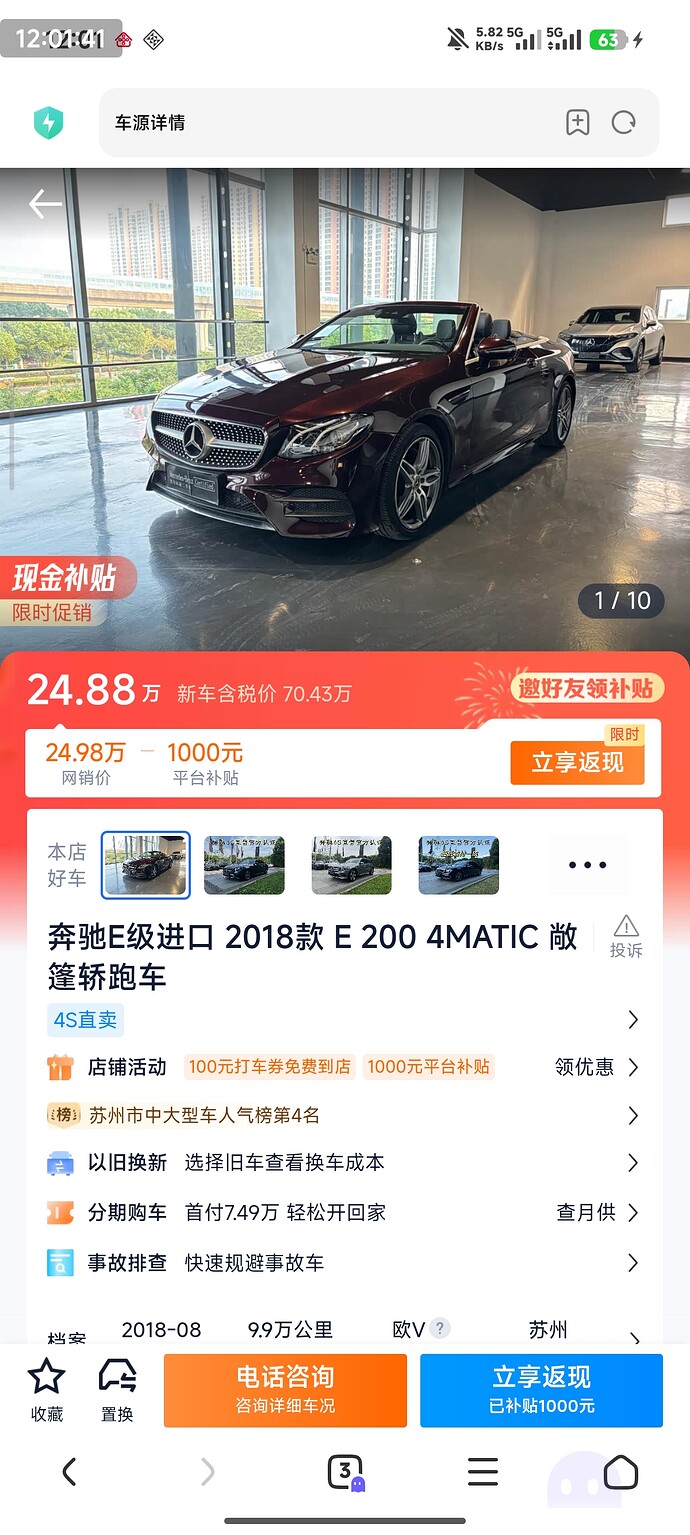The width and height of the screenshot is (690, 1535).
Task: Show more cars from this shop
Action: 588,865
